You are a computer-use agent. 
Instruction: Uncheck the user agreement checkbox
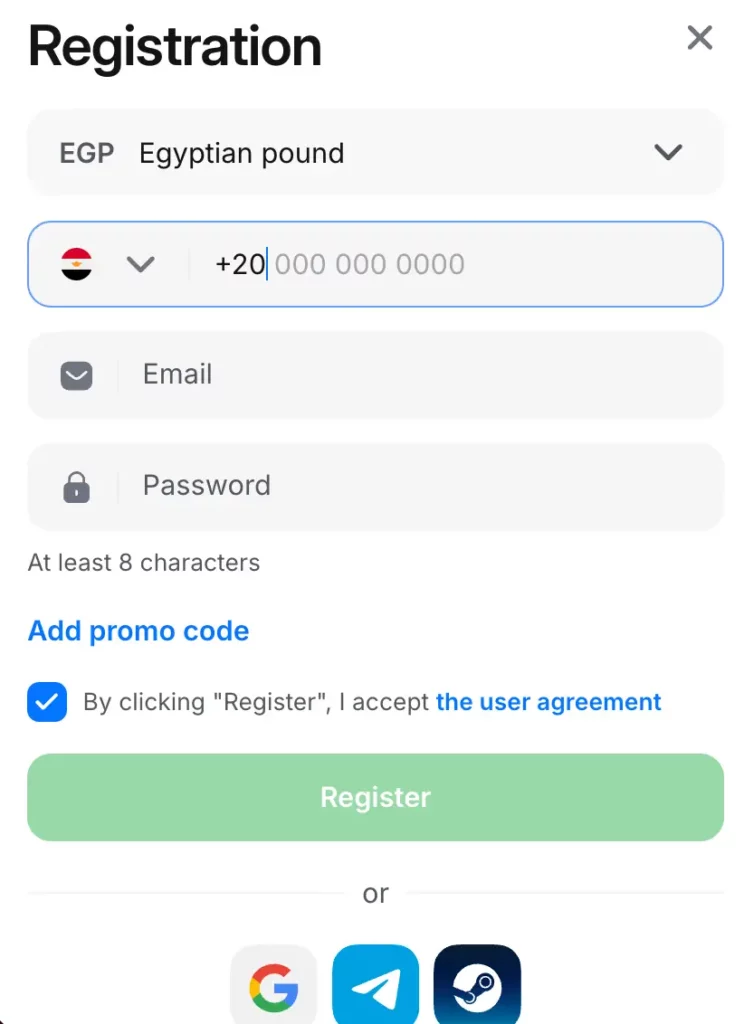(47, 703)
